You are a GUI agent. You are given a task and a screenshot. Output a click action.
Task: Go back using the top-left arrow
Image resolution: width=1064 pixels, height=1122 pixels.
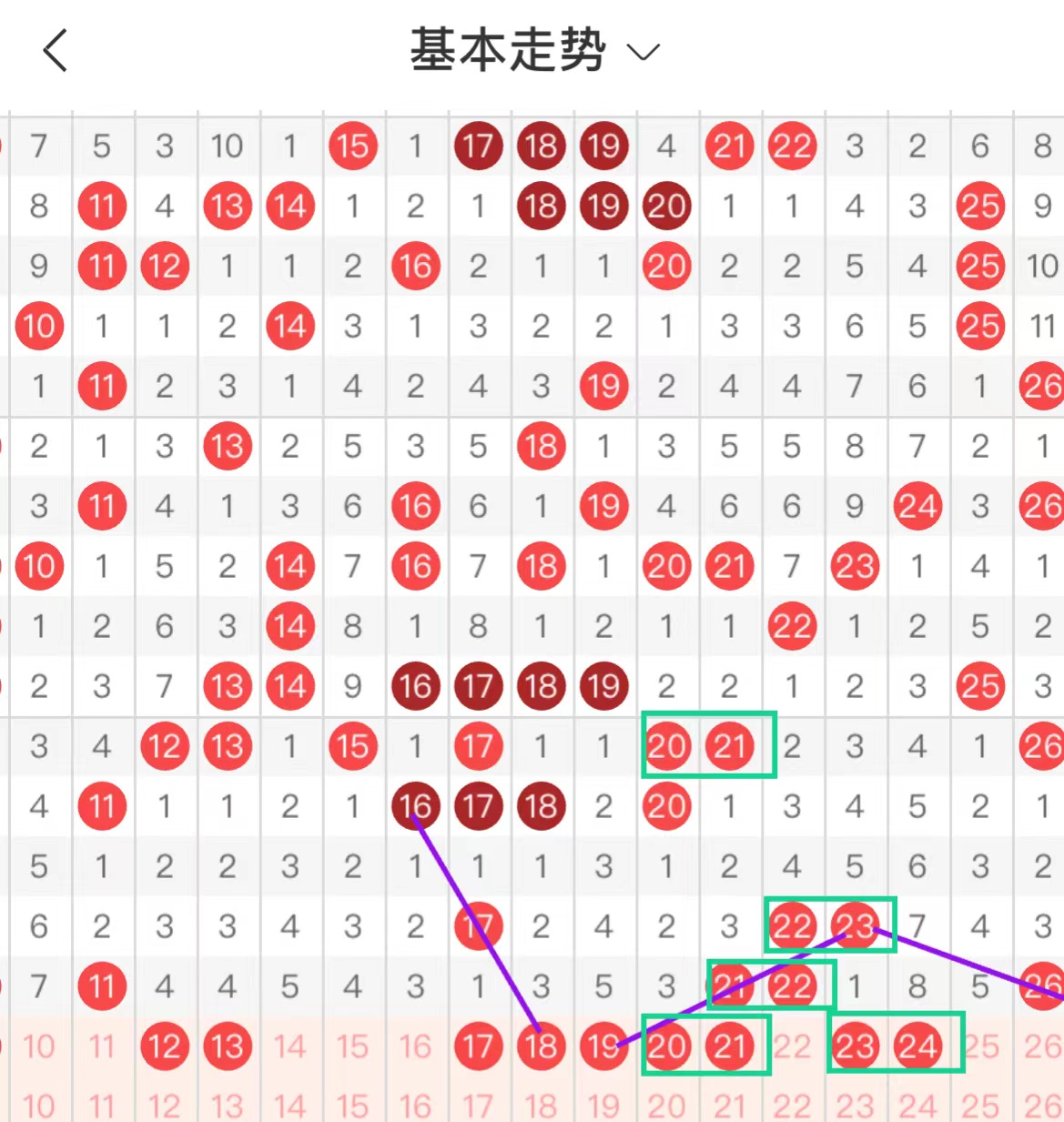coord(56,50)
